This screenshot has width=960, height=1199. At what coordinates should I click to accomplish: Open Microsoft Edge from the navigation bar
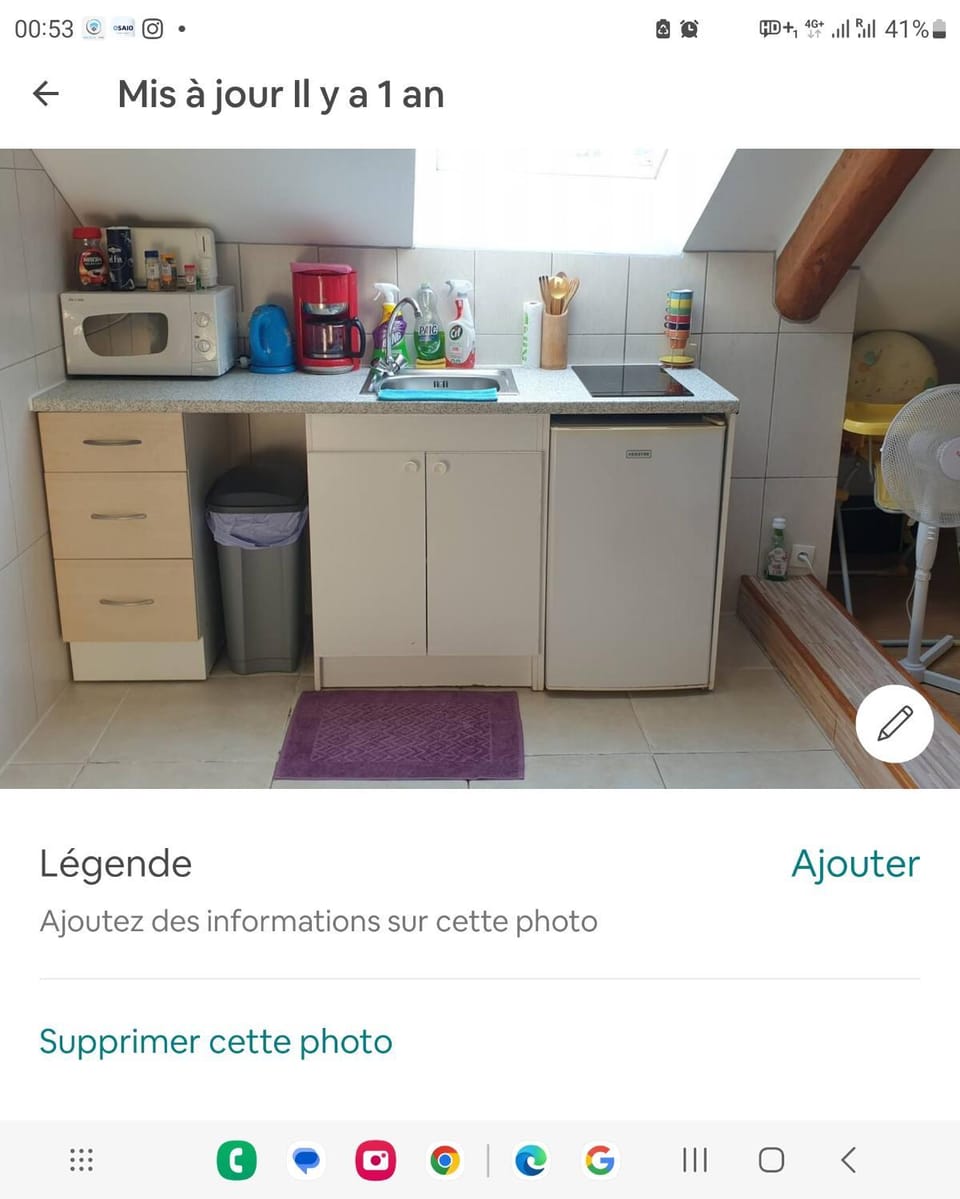[530, 1160]
